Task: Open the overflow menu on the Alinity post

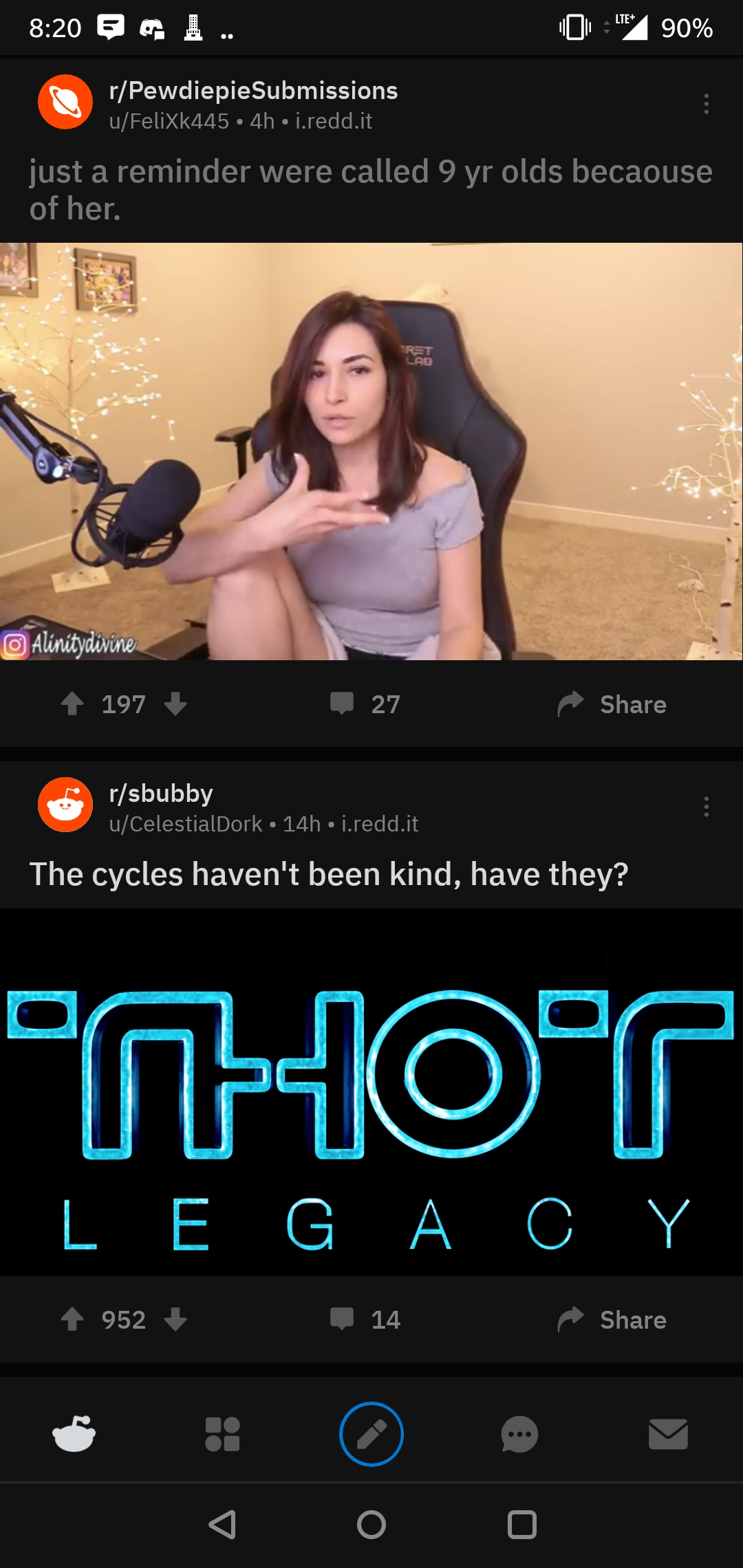Action: coord(706,105)
